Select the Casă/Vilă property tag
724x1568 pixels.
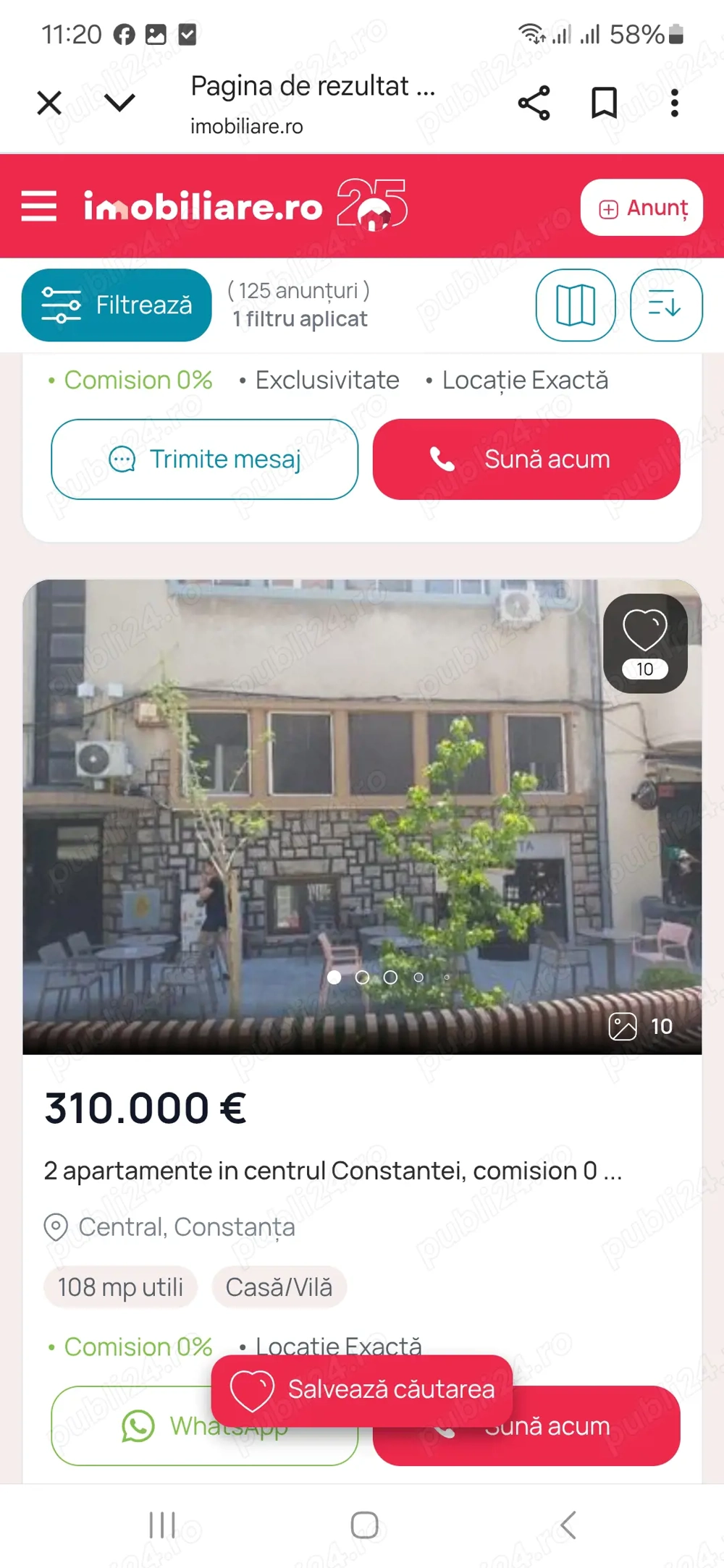click(279, 1287)
